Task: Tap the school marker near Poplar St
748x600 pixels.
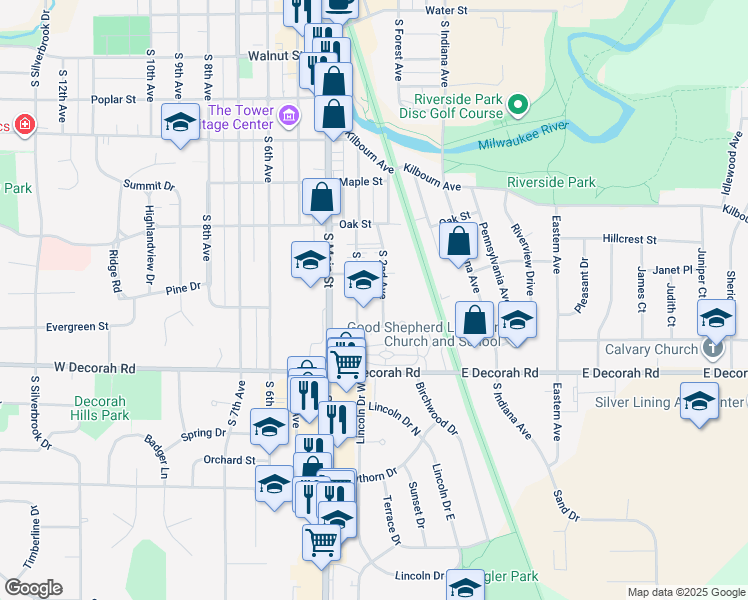Action: [x=180, y=126]
